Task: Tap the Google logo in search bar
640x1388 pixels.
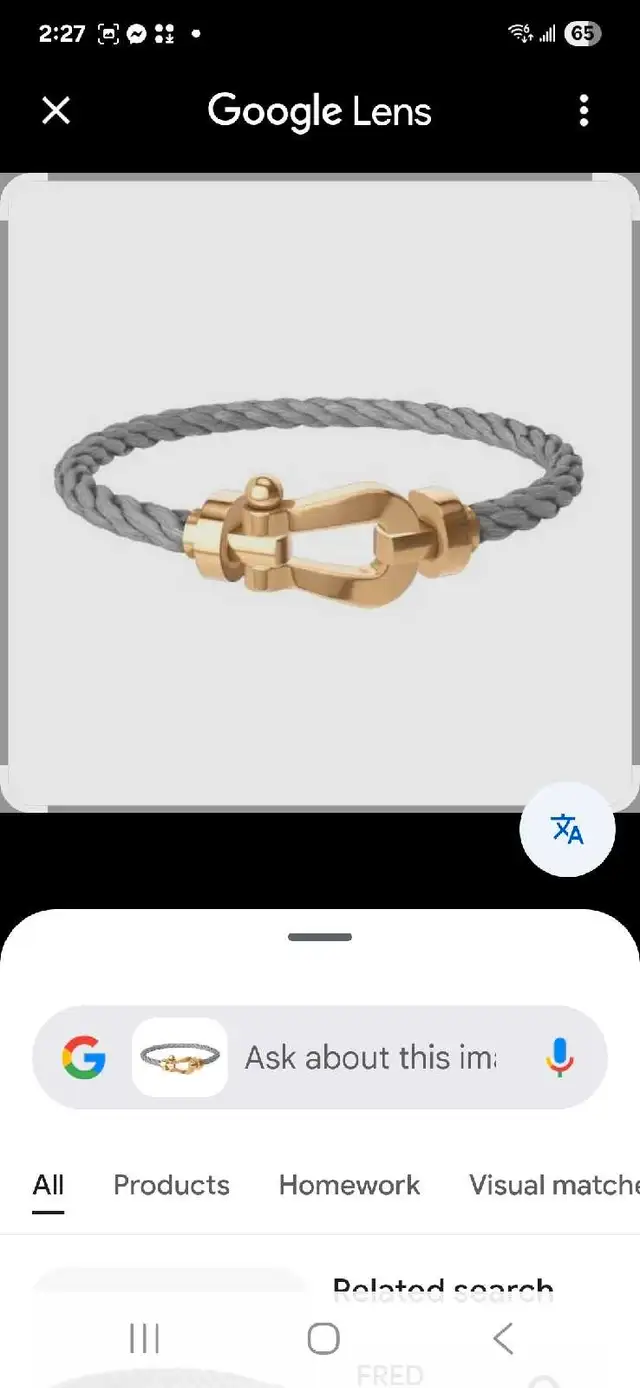Action: (x=84, y=1057)
